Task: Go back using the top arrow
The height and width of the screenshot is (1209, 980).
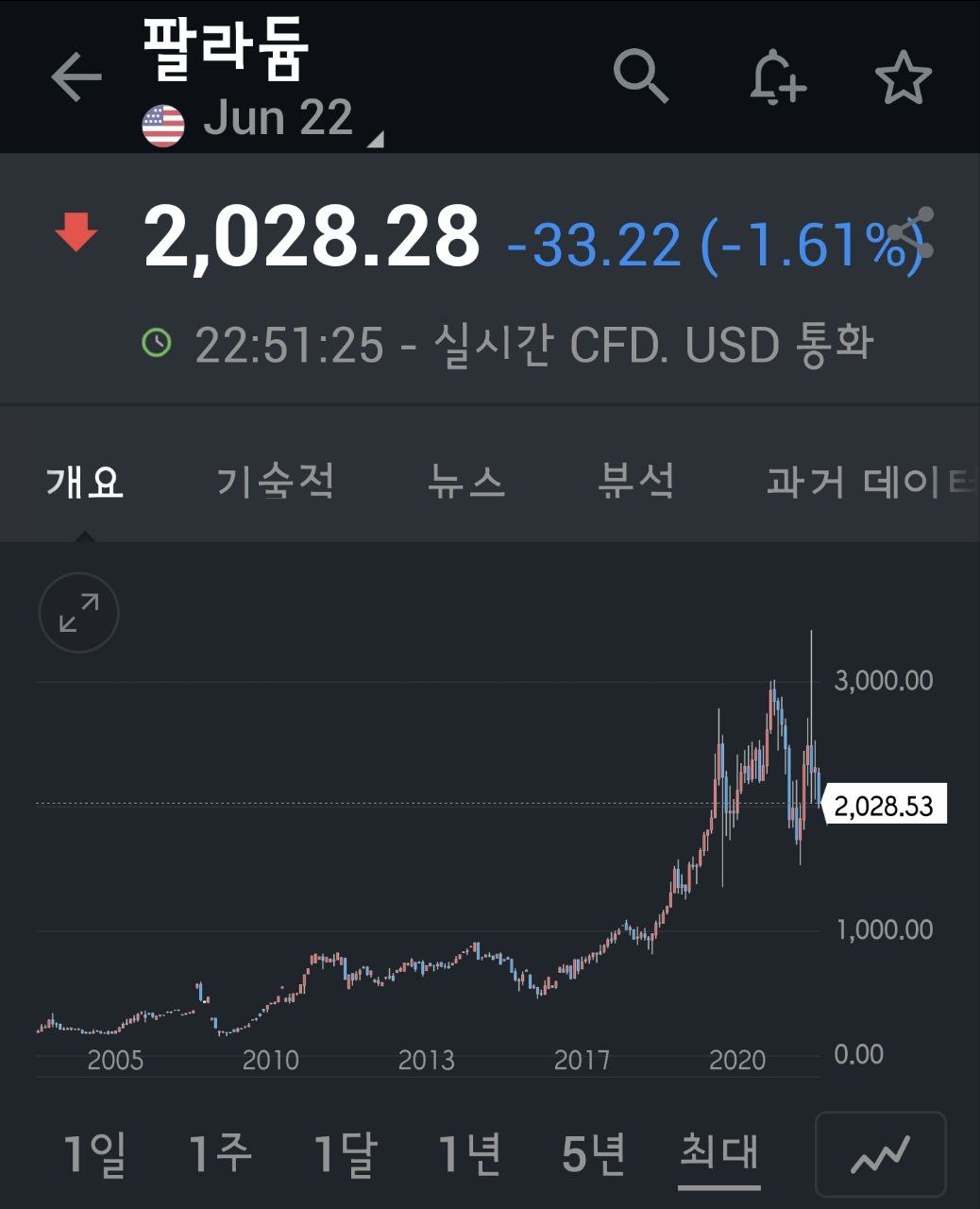Action: tap(76, 77)
